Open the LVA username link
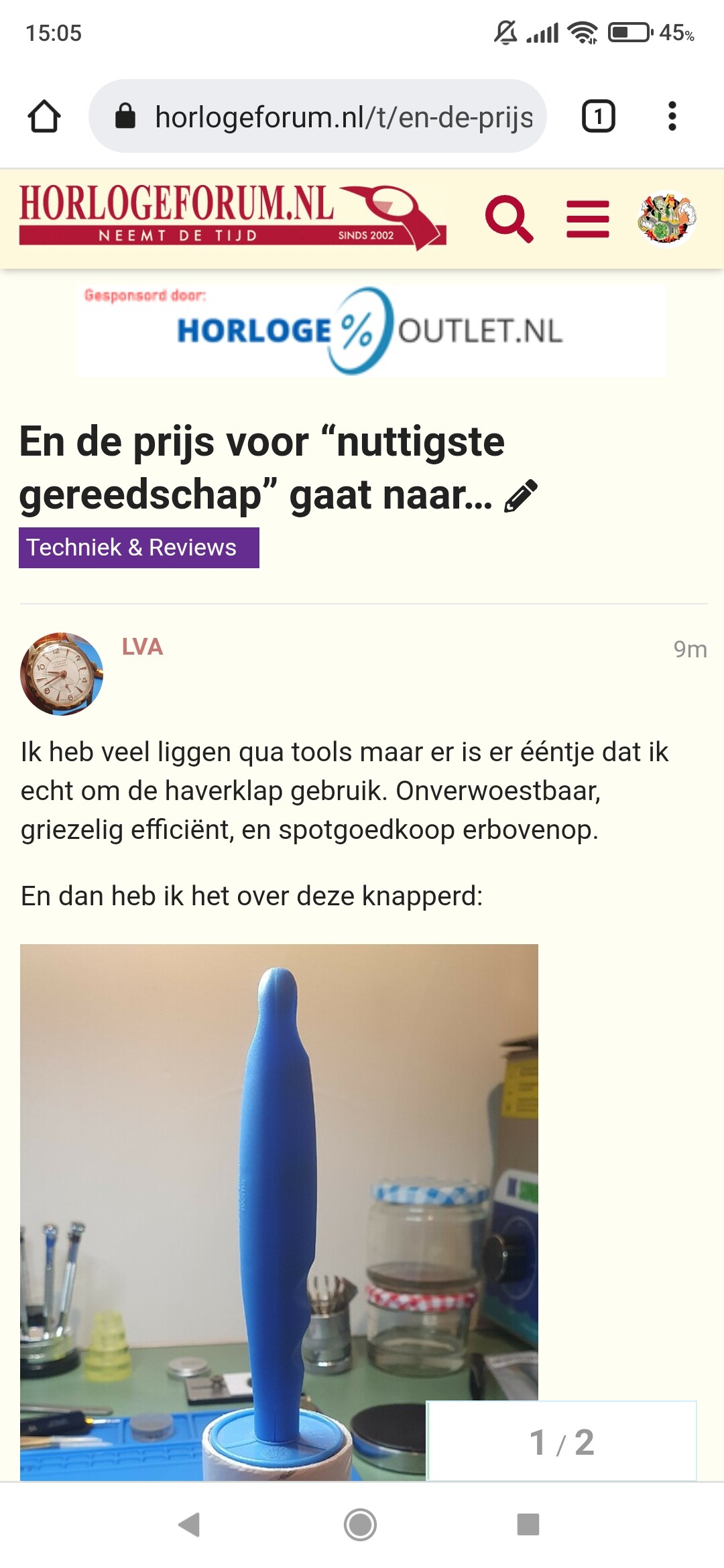 (x=142, y=647)
